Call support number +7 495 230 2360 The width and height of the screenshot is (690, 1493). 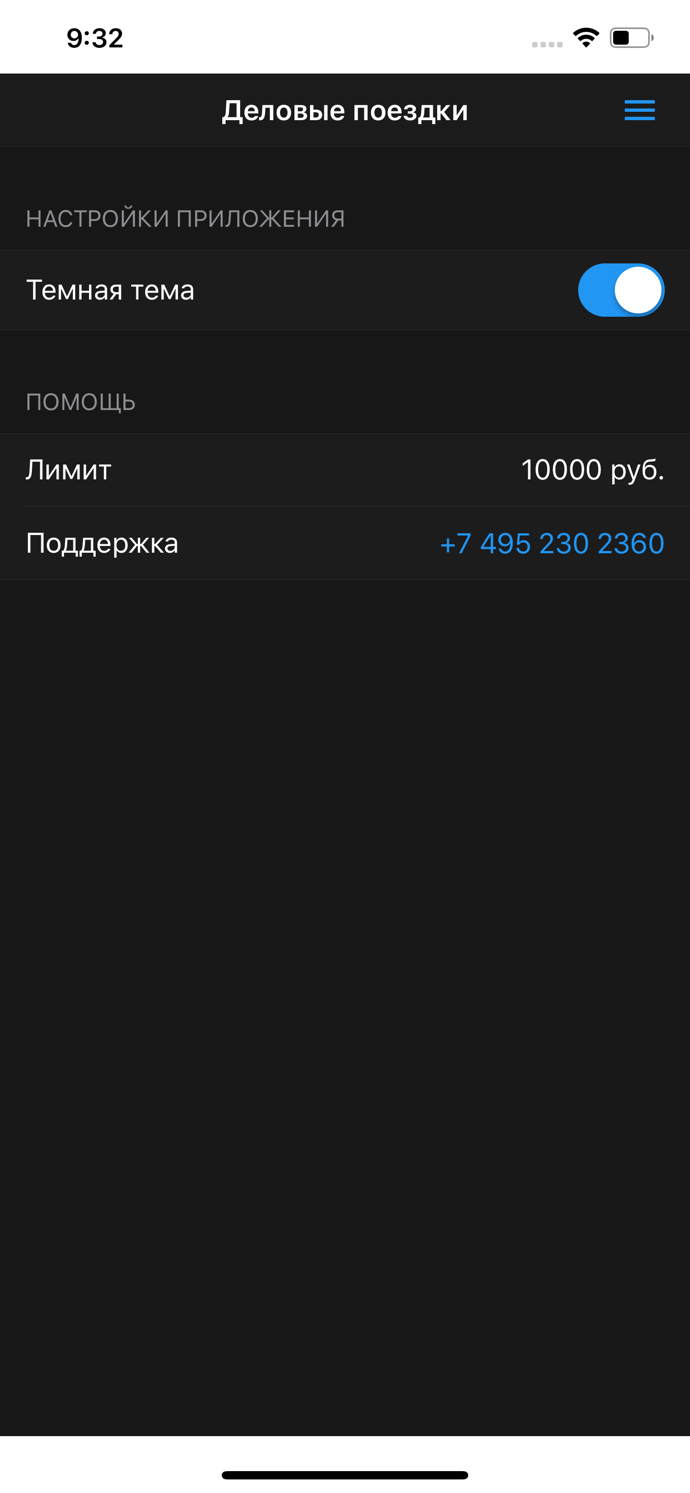click(552, 543)
